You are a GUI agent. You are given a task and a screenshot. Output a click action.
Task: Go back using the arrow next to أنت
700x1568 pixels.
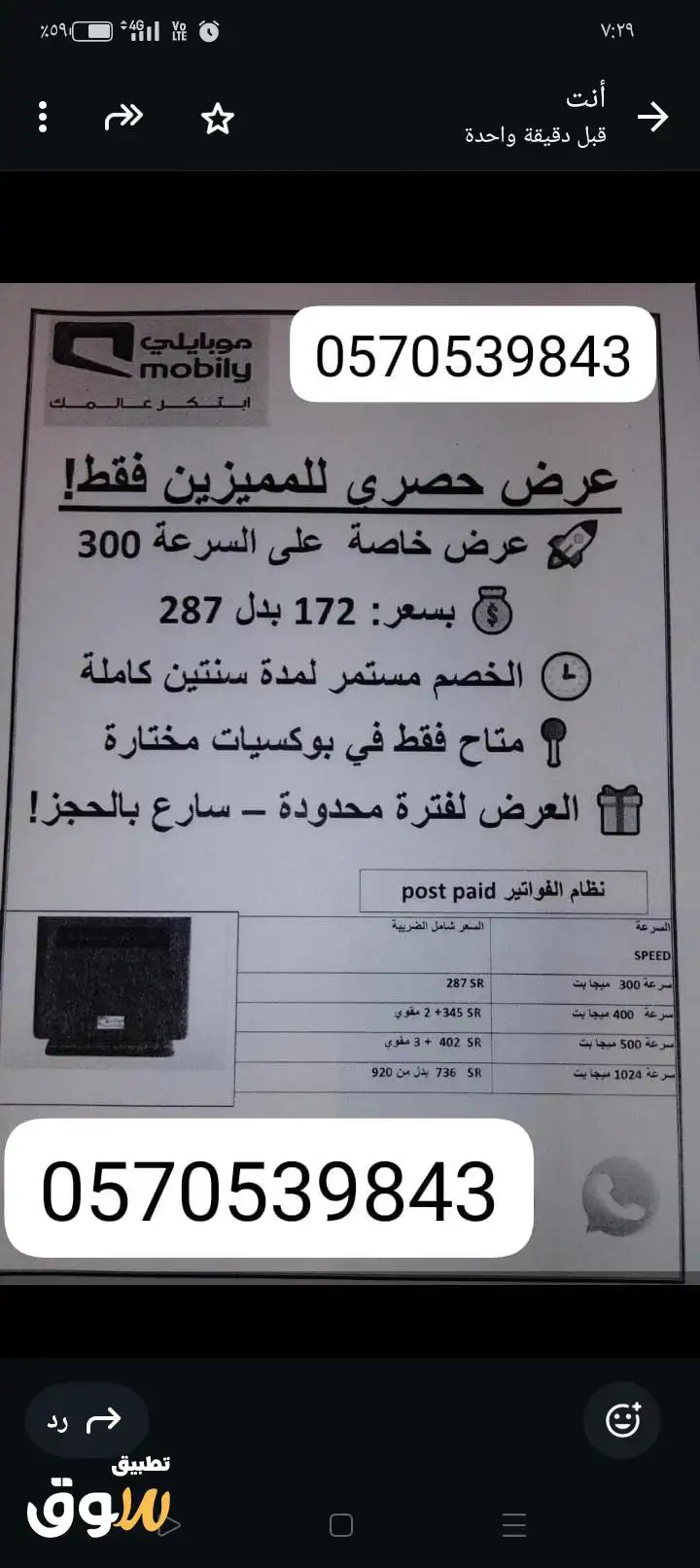[x=652, y=118]
